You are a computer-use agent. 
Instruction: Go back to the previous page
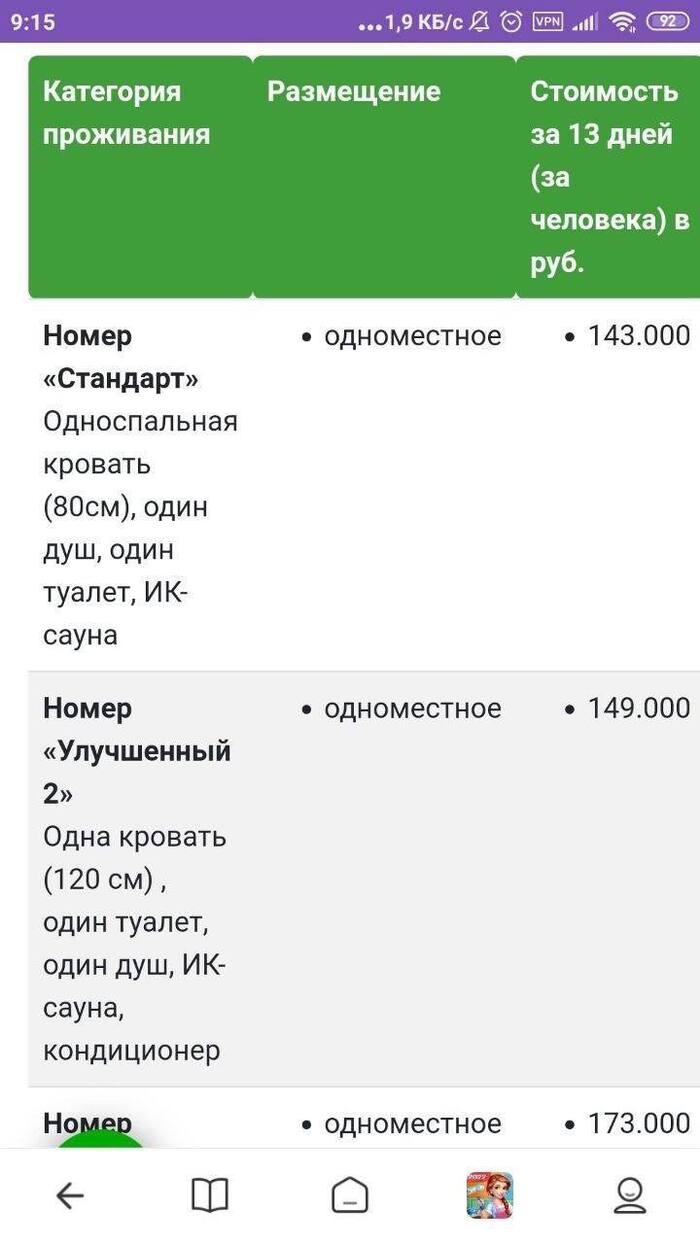pos(69,1195)
